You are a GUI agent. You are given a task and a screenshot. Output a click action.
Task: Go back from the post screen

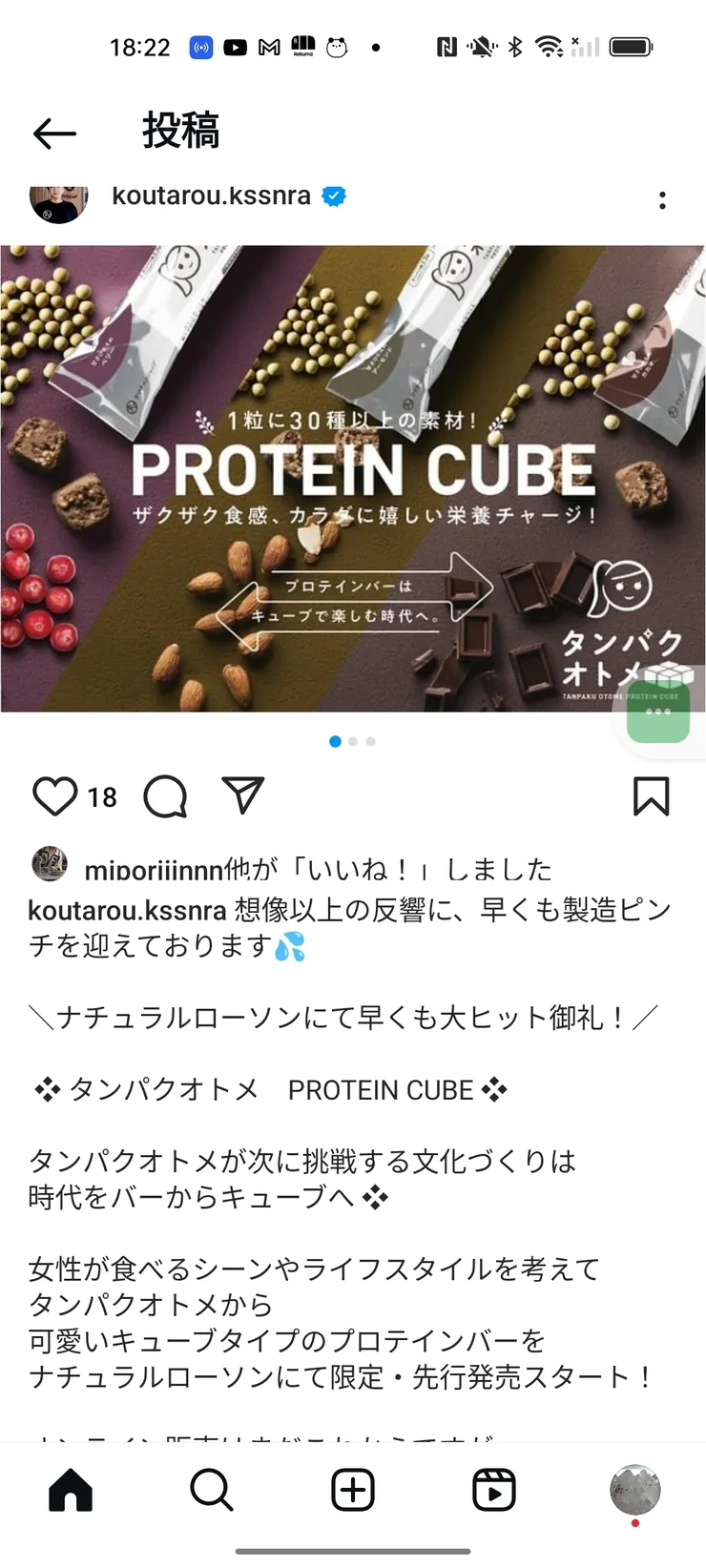tap(54, 134)
